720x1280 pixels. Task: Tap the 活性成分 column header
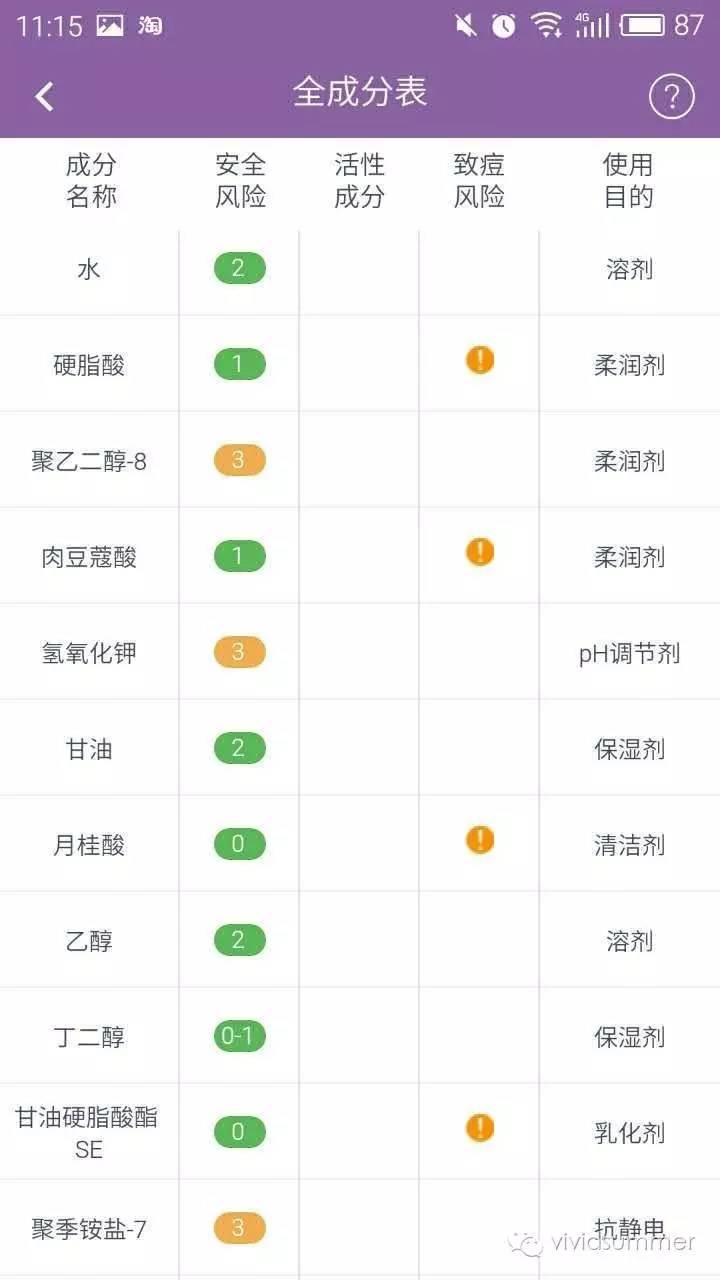click(x=358, y=181)
